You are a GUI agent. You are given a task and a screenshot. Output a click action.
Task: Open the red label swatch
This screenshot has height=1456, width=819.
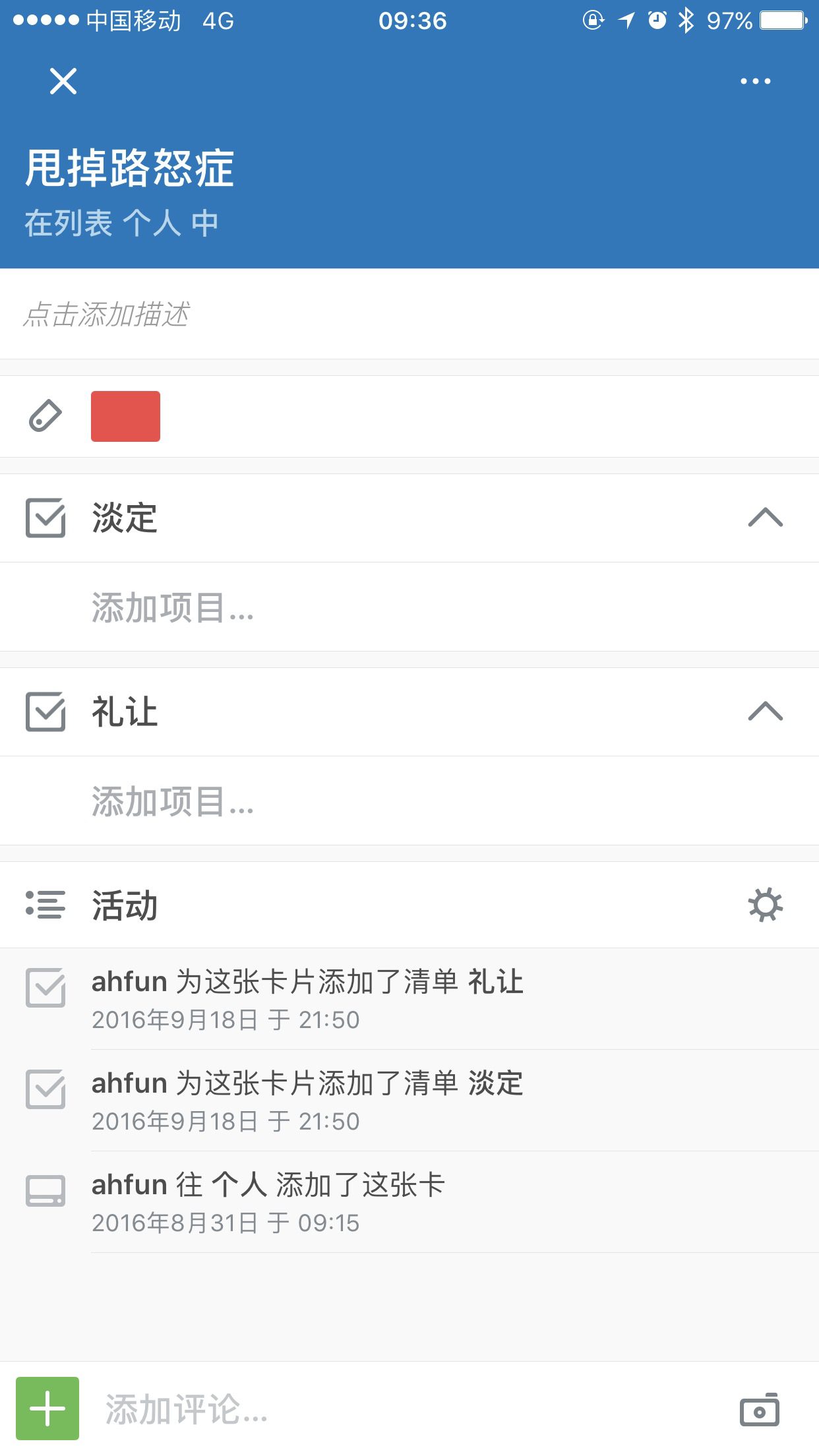[x=125, y=416]
